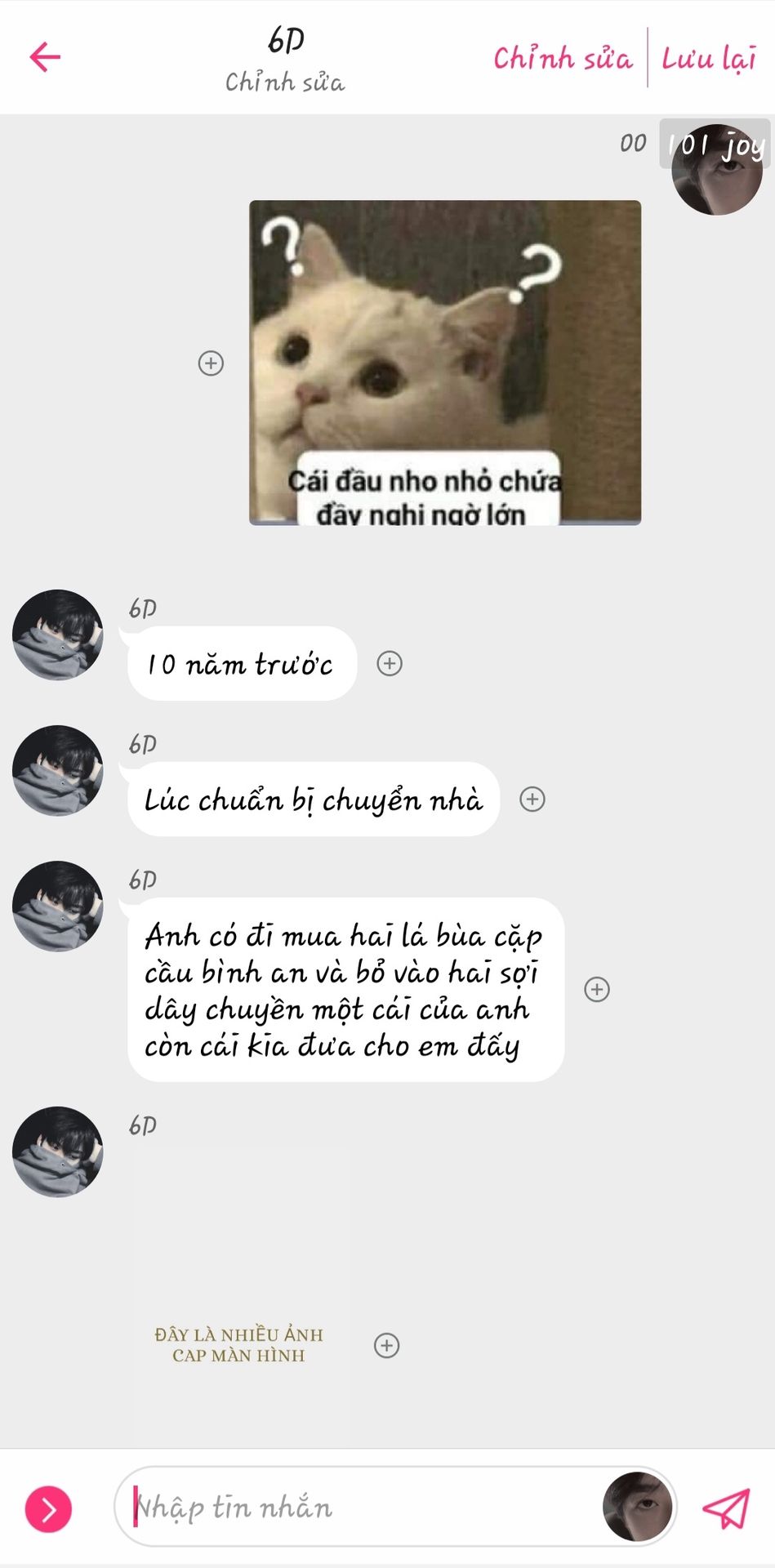This screenshot has height=1568, width=775.
Task: Save the chat with Lưu lại
Action: [x=709, y=58]
